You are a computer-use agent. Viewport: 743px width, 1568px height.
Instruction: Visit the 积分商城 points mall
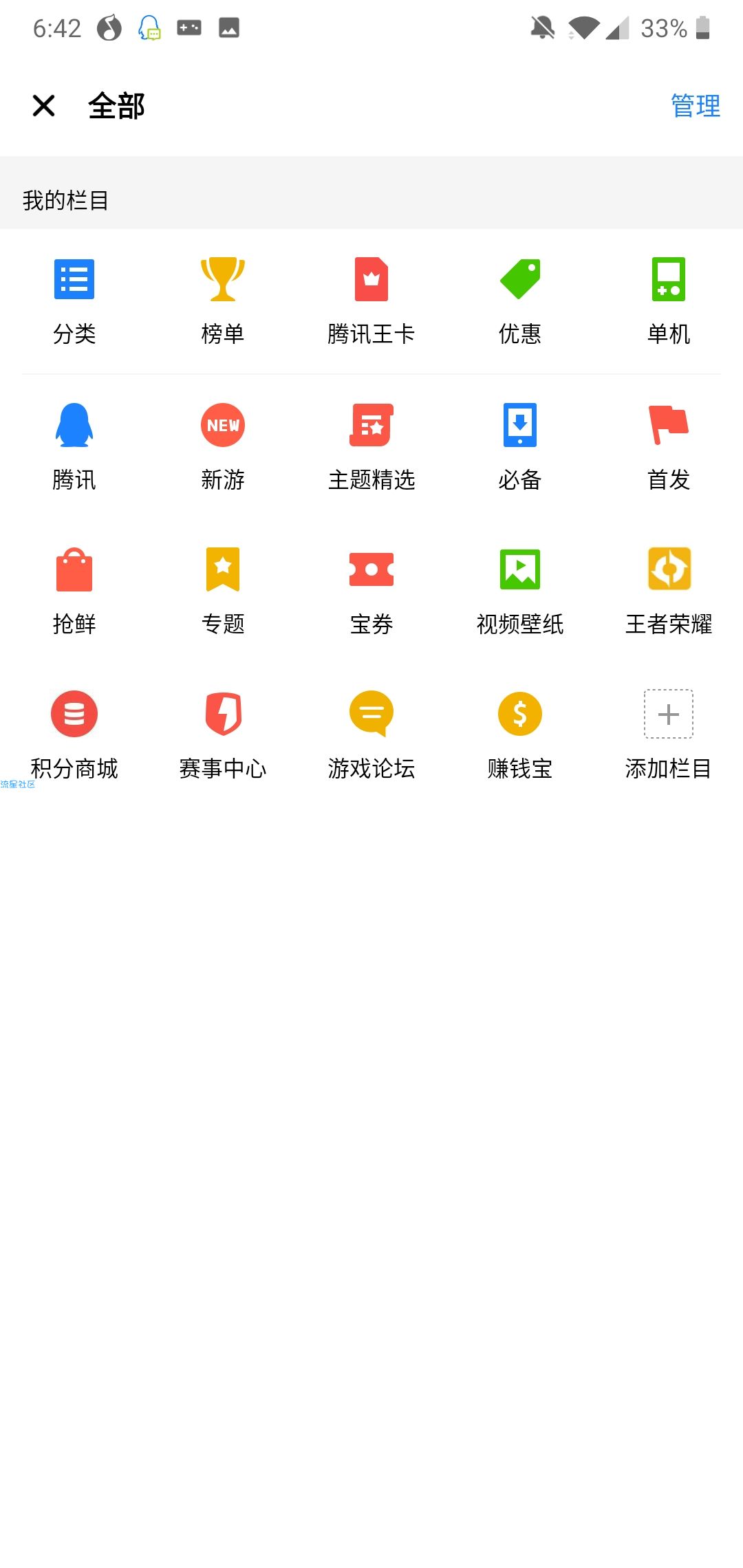pyautogui.click(x=74, y=736)
